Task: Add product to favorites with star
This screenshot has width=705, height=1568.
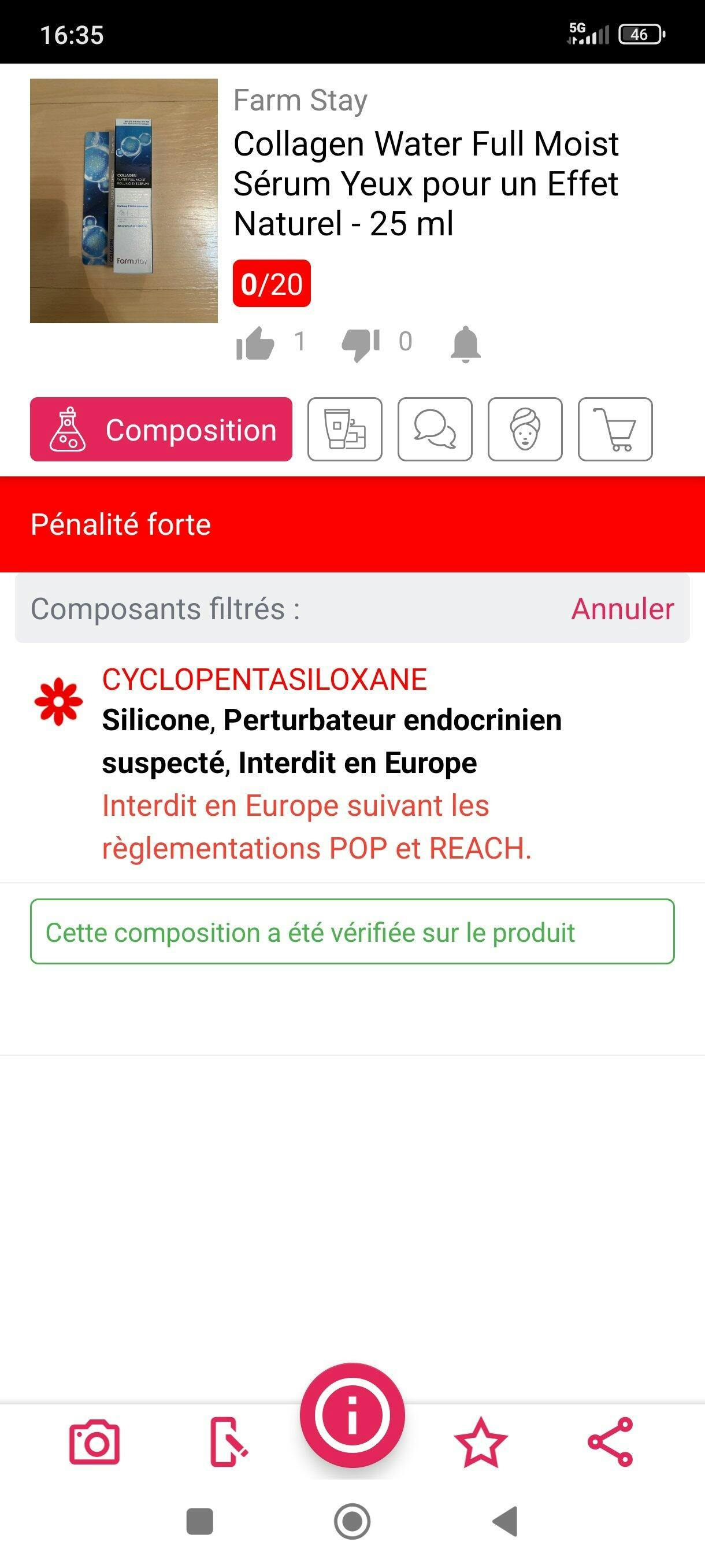Action: click(x=481, y=1442)
